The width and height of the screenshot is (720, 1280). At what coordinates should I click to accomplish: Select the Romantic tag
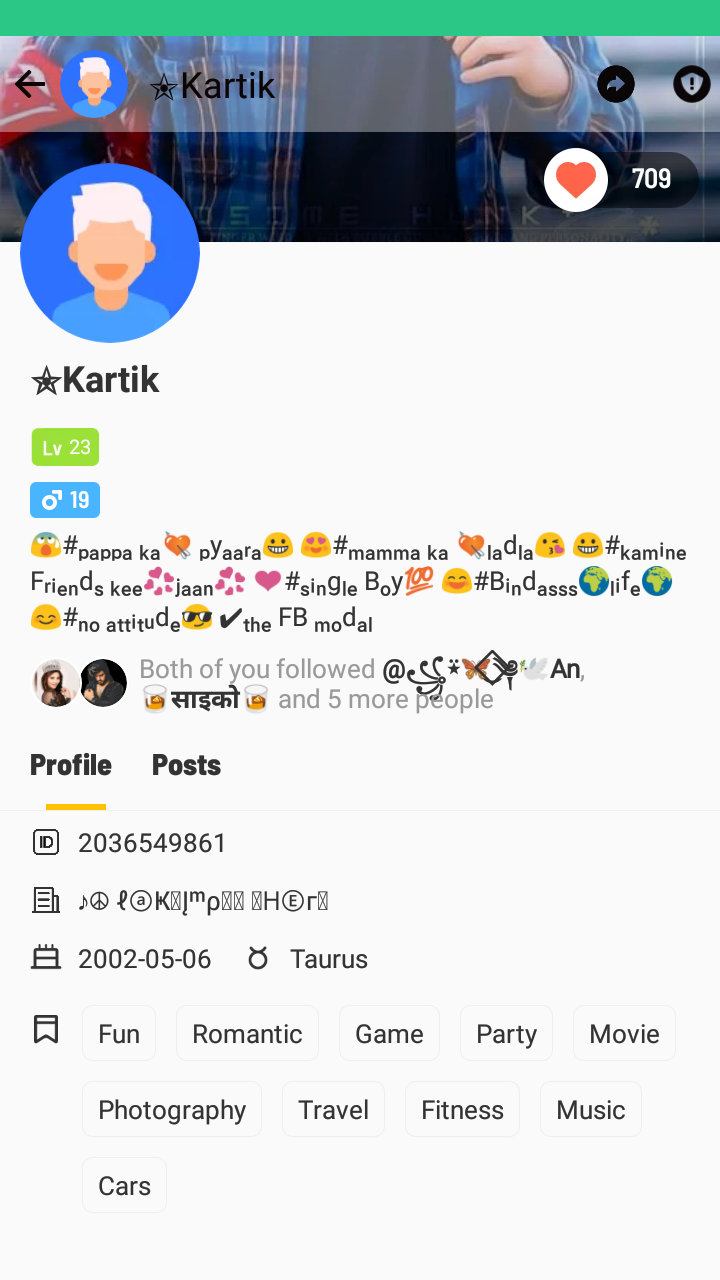click(247, 1034)
